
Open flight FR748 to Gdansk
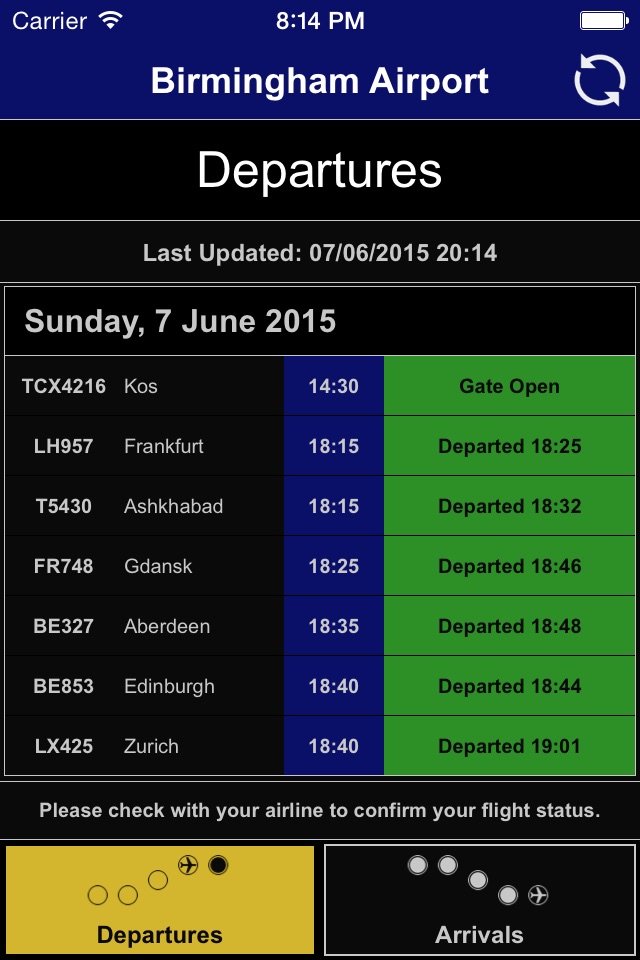click(x=320, y=566)
